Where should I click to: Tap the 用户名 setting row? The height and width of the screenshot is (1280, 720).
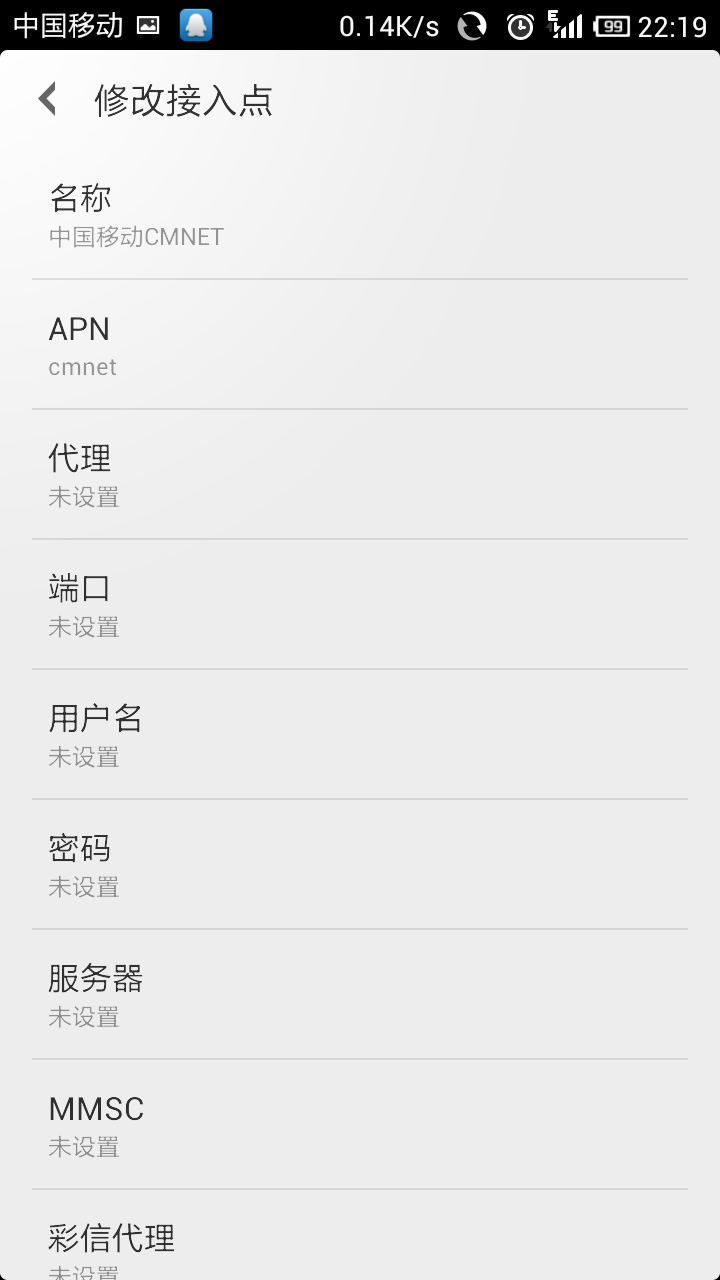coord(360,735)
